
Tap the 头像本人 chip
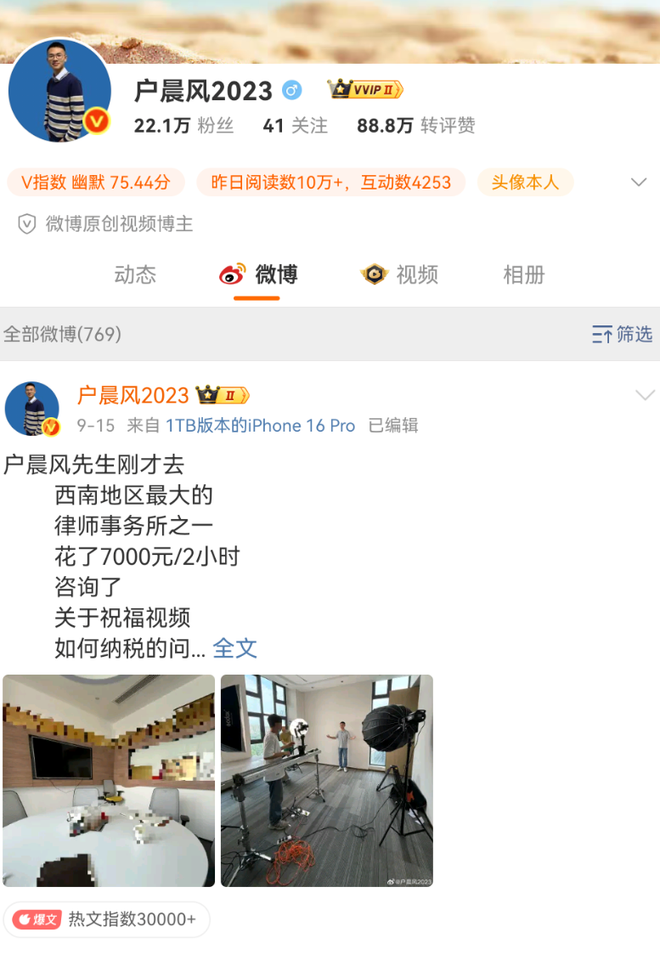[x=525, y=182]
